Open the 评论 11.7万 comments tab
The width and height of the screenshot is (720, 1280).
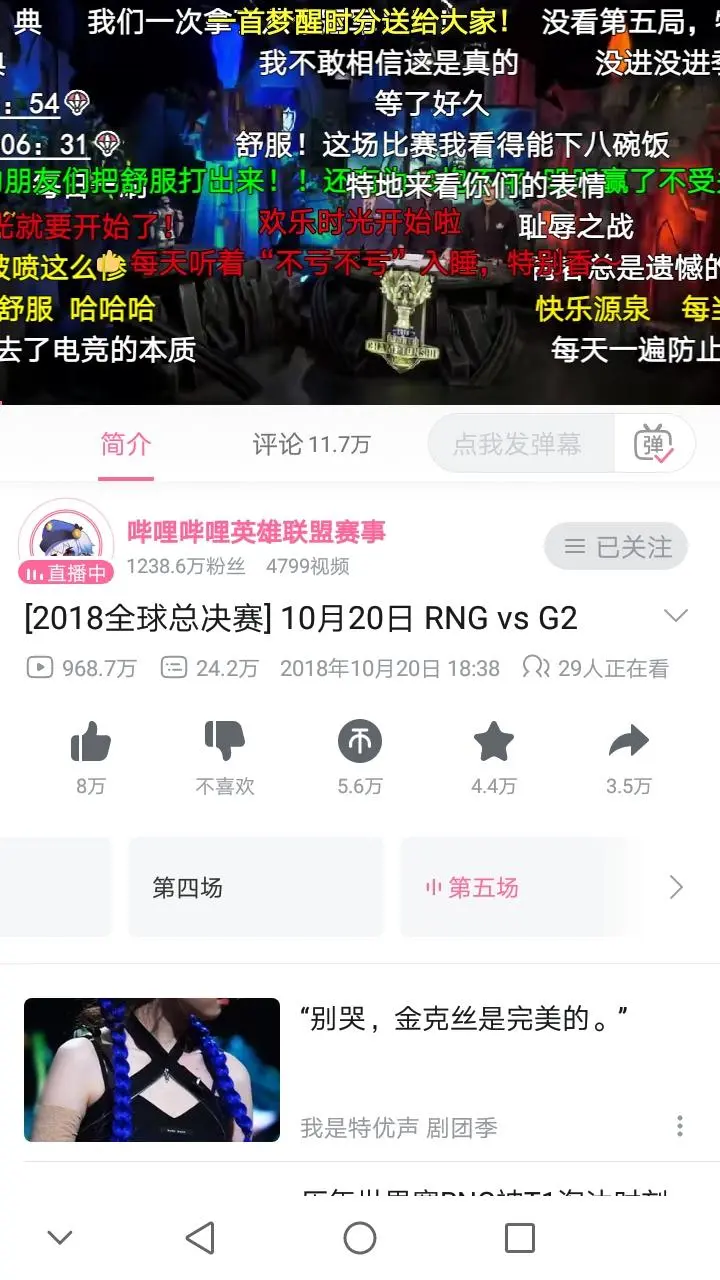310,445
